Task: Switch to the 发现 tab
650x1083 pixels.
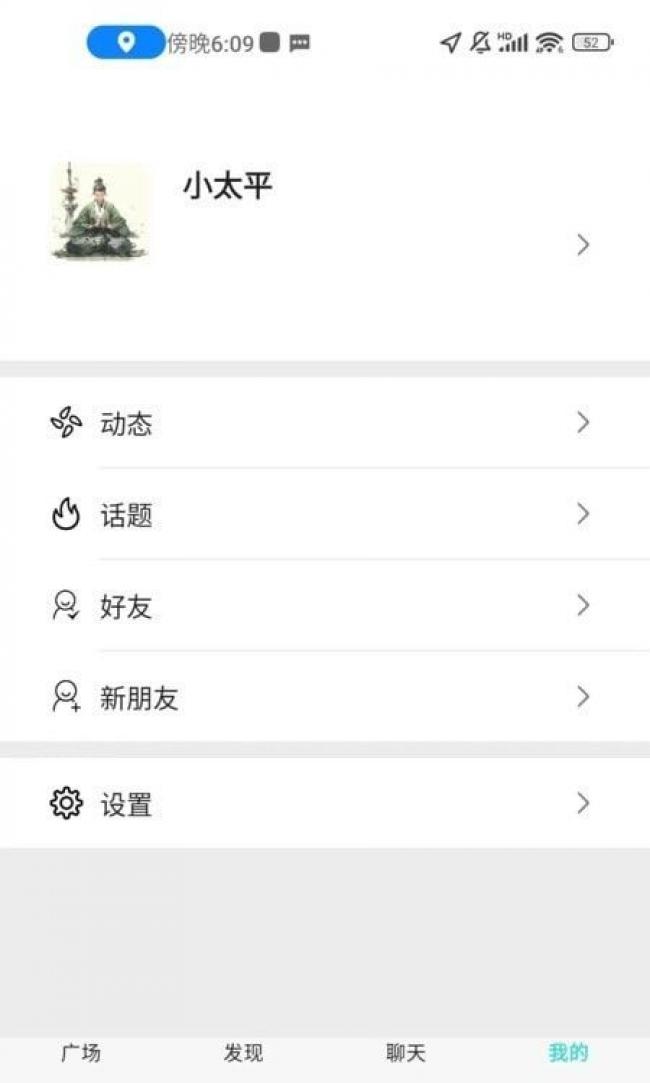Action: [x=243, y=1053]
